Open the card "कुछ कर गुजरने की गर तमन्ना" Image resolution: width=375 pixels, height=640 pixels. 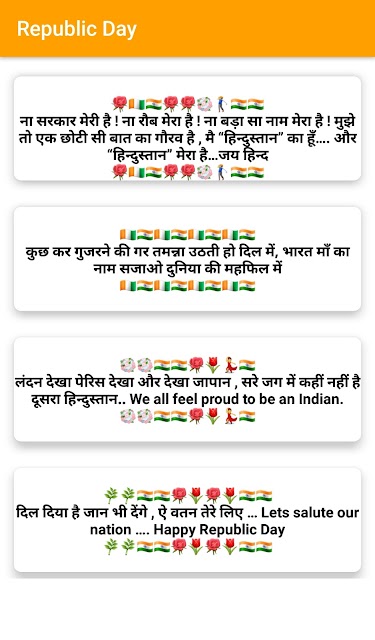pos(187,259)
